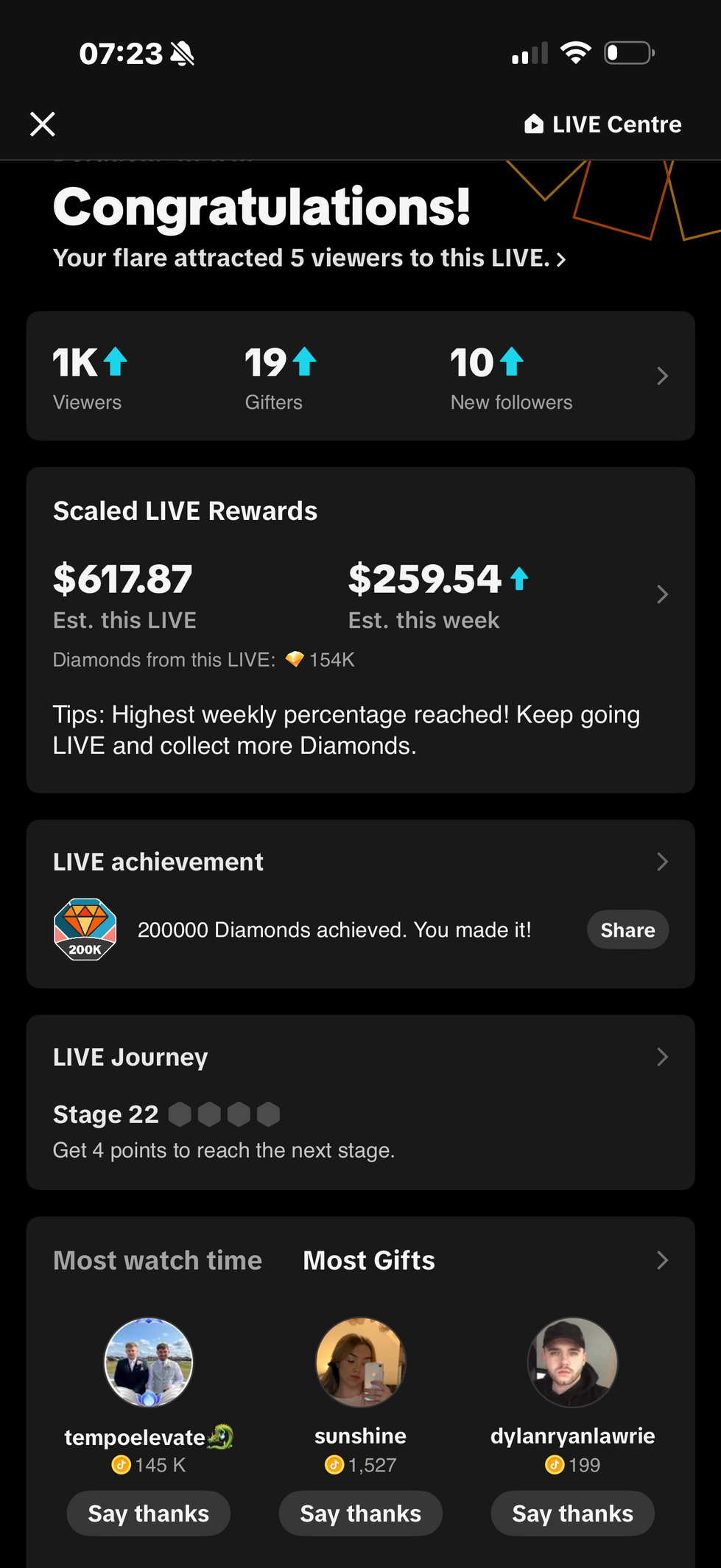Viewport: 721px width, 1568px height.
Task: Open Scaled LIVE Rewards details
Action: coord(661,594)
